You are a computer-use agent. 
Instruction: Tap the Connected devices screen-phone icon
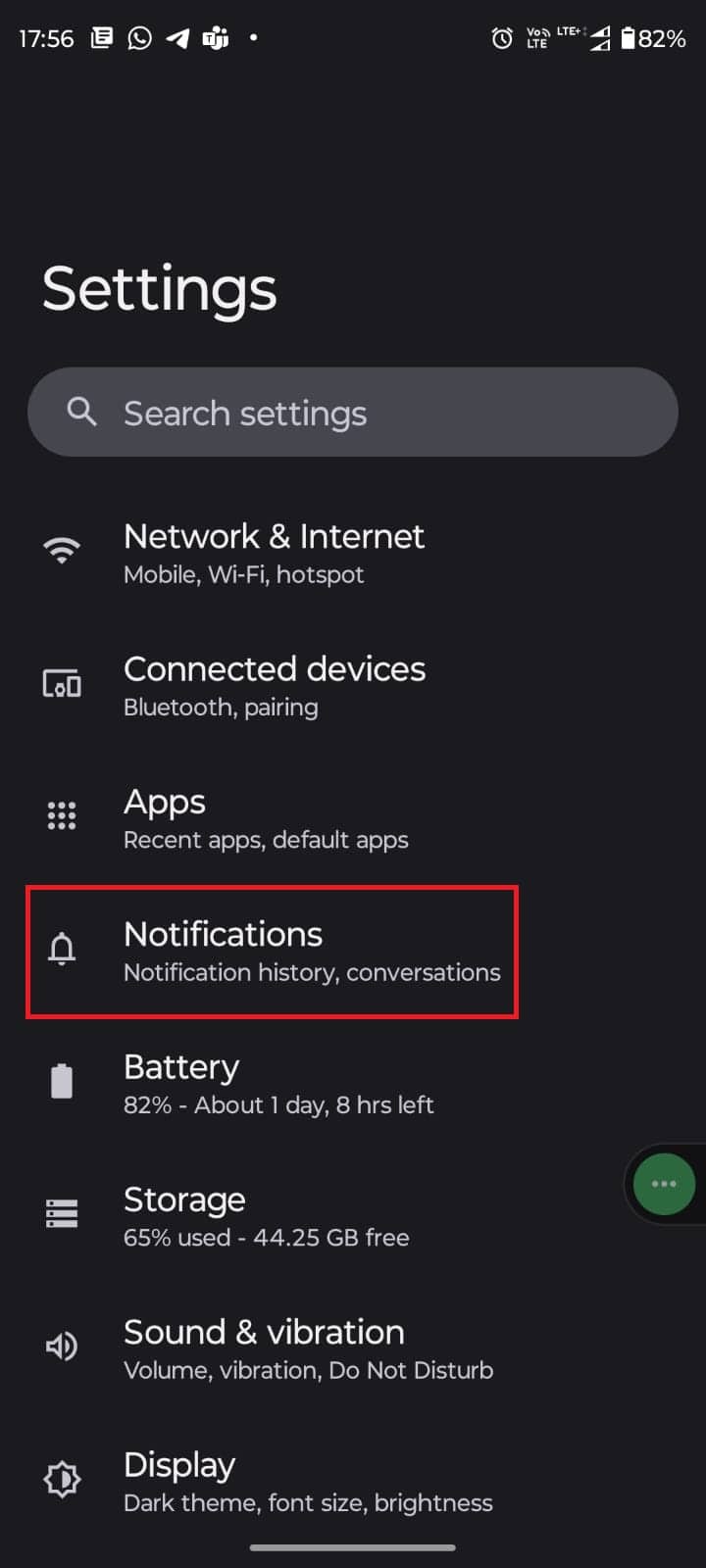pos(62,684)
